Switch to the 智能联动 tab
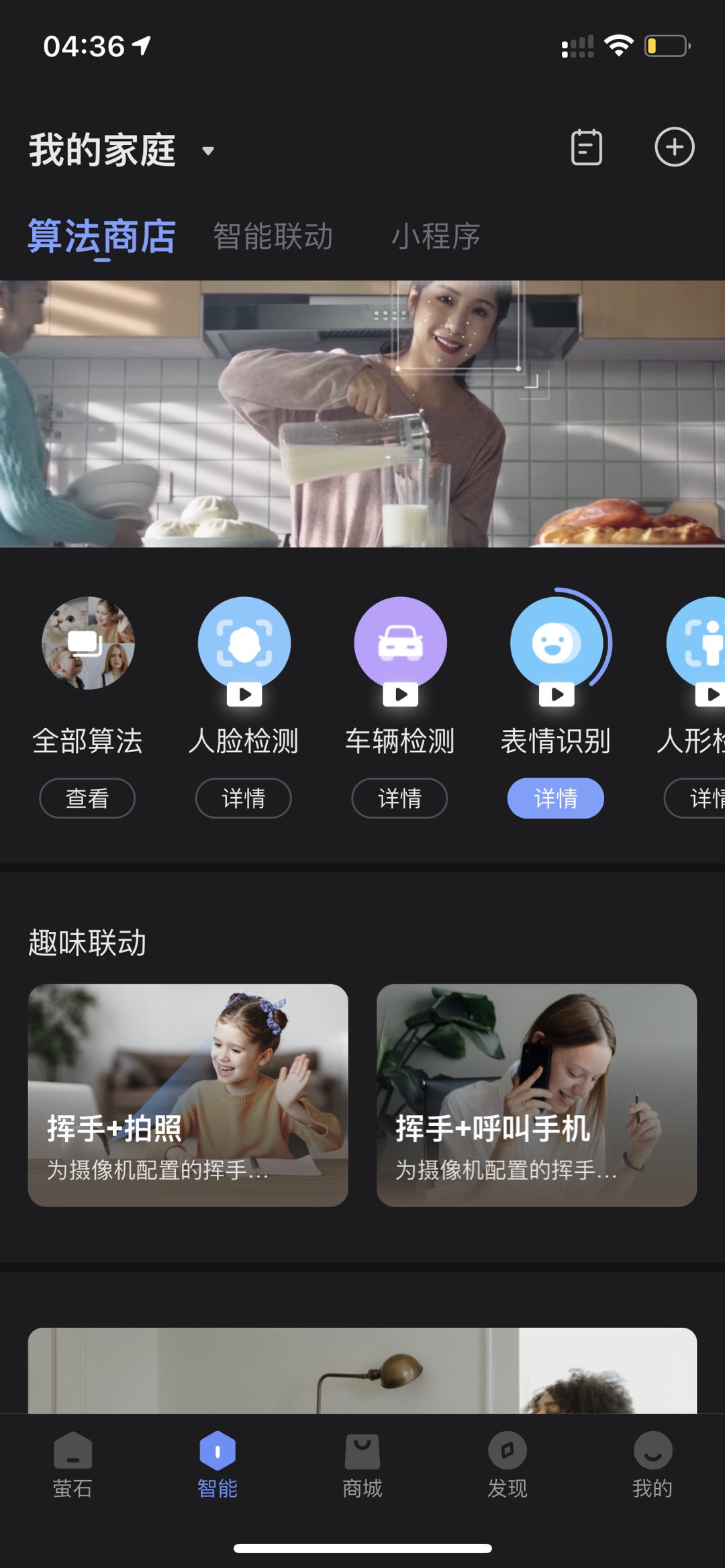This screenshot has width=725, height=1568. pos(273,236)
